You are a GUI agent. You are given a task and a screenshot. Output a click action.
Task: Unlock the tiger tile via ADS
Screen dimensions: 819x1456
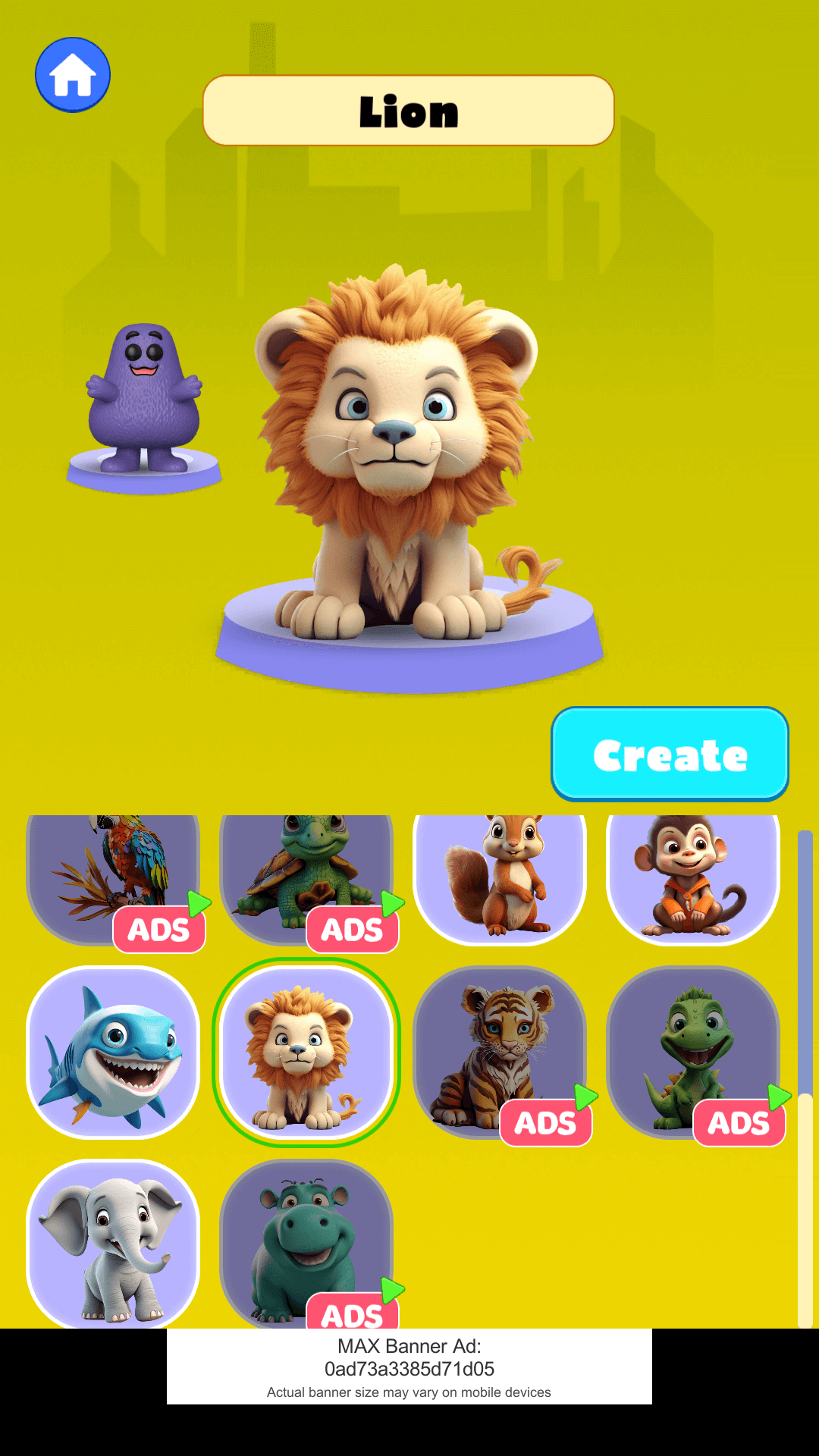[500, 1053]
